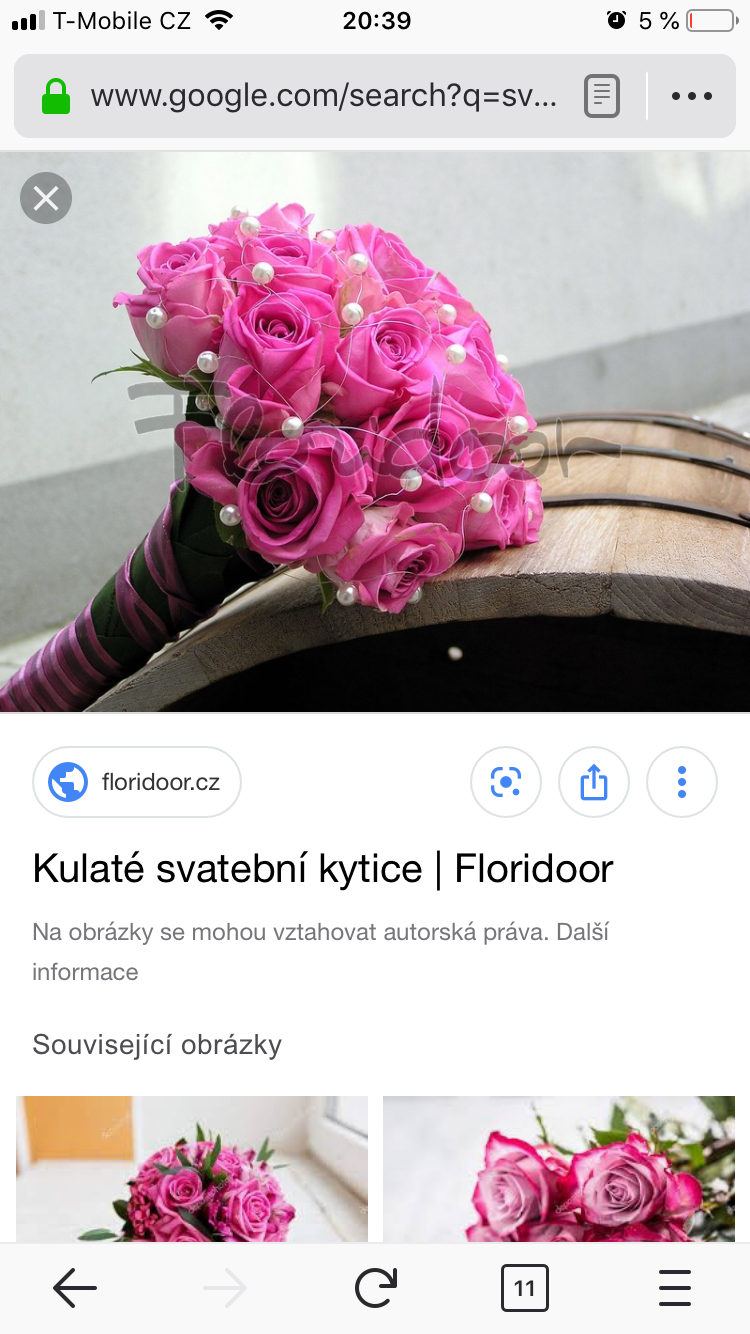Open Další informace about copyright
Viewport: 750px width, 1334px height.
(321, 952)
